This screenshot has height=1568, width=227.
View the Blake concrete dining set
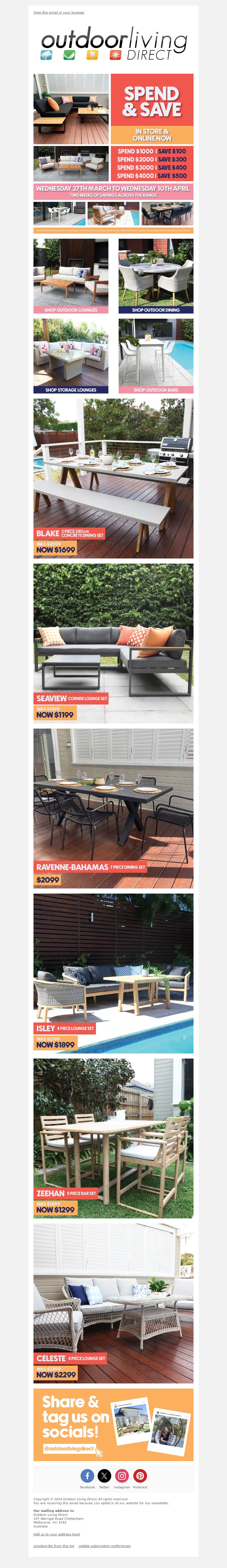pos(113,478)
